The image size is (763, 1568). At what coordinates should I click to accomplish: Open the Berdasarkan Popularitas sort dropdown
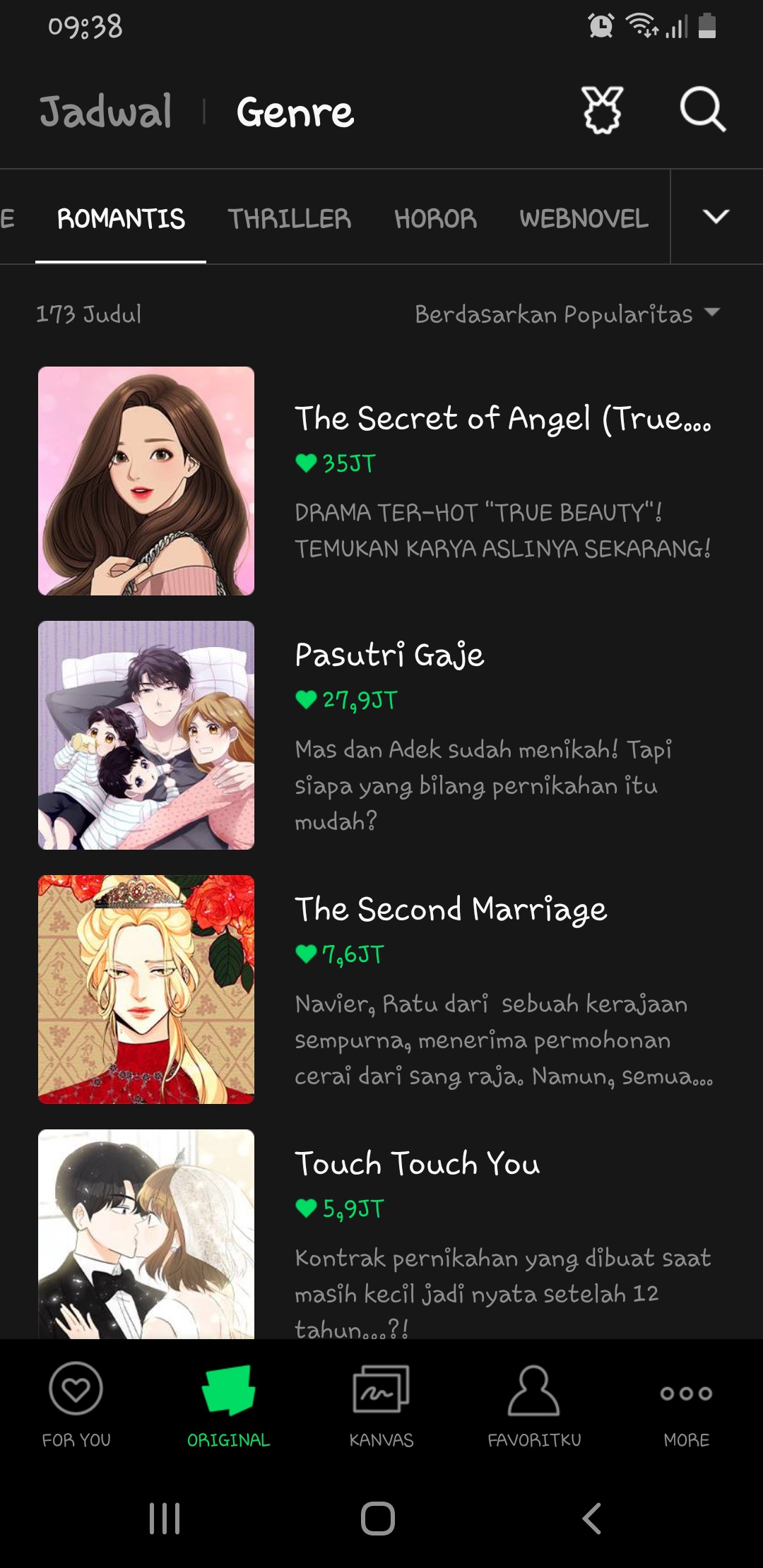tap(555, 314)
